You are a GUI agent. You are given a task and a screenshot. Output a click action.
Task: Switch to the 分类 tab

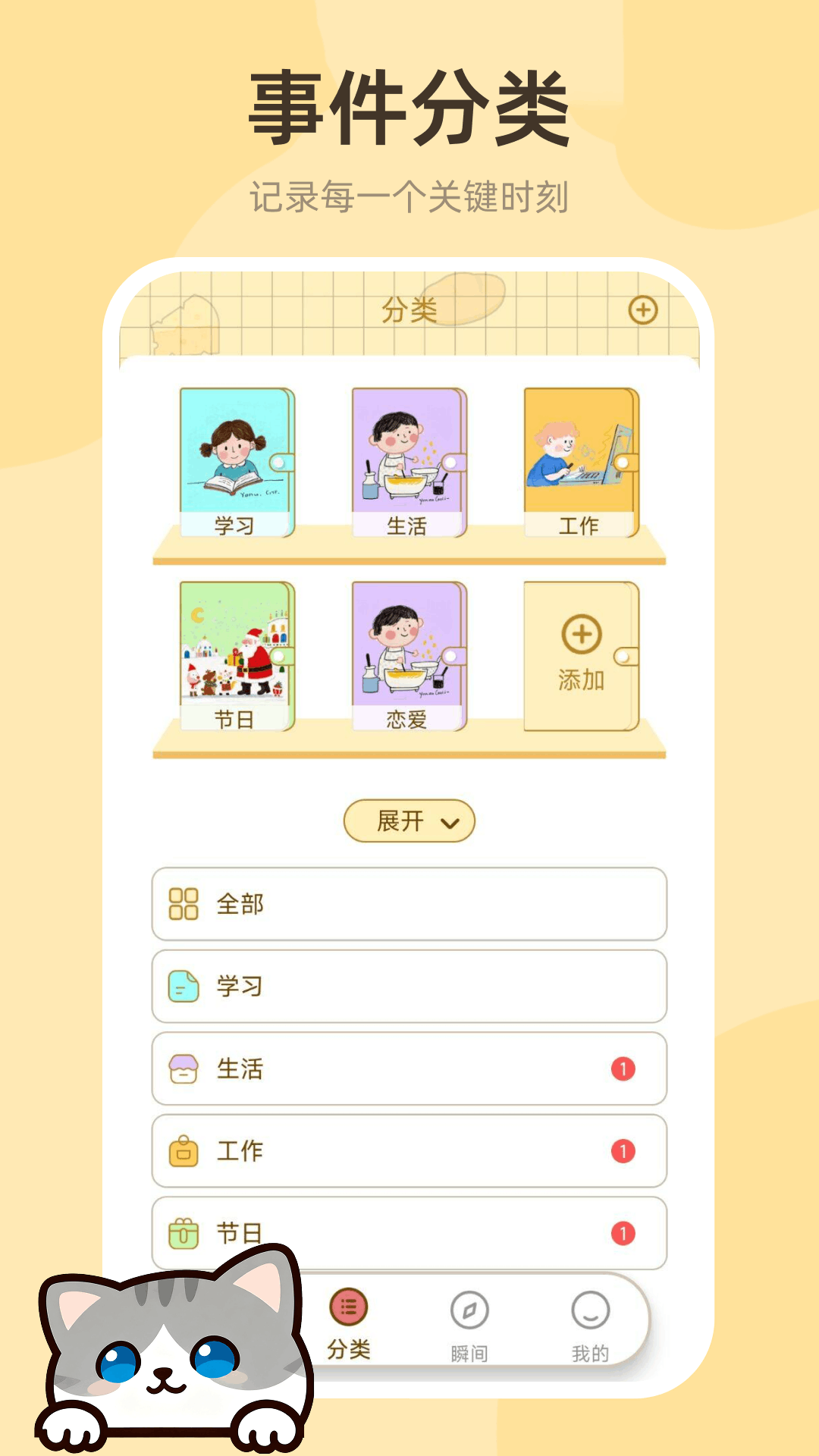[x=350, y=1323]
